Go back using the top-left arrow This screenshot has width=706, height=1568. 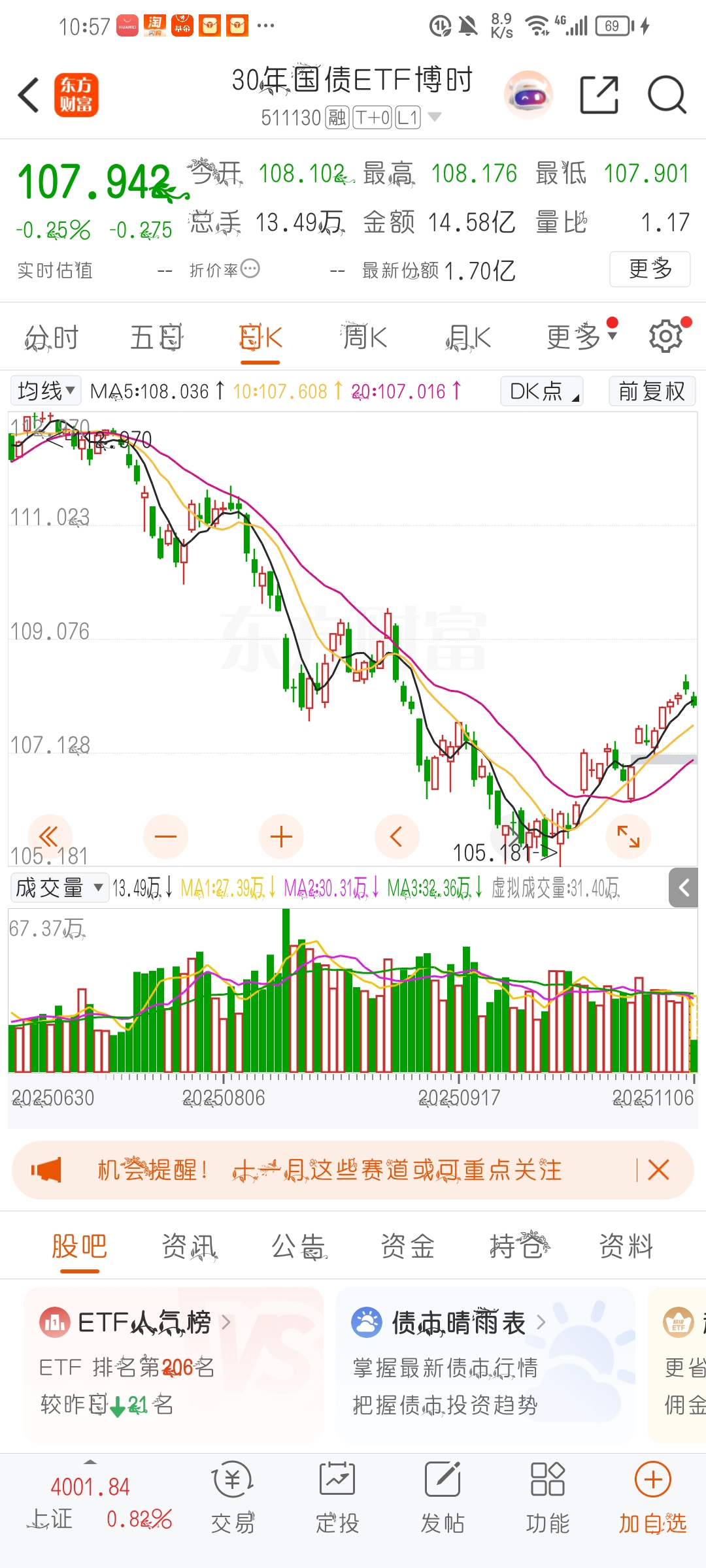click(29, 95)
